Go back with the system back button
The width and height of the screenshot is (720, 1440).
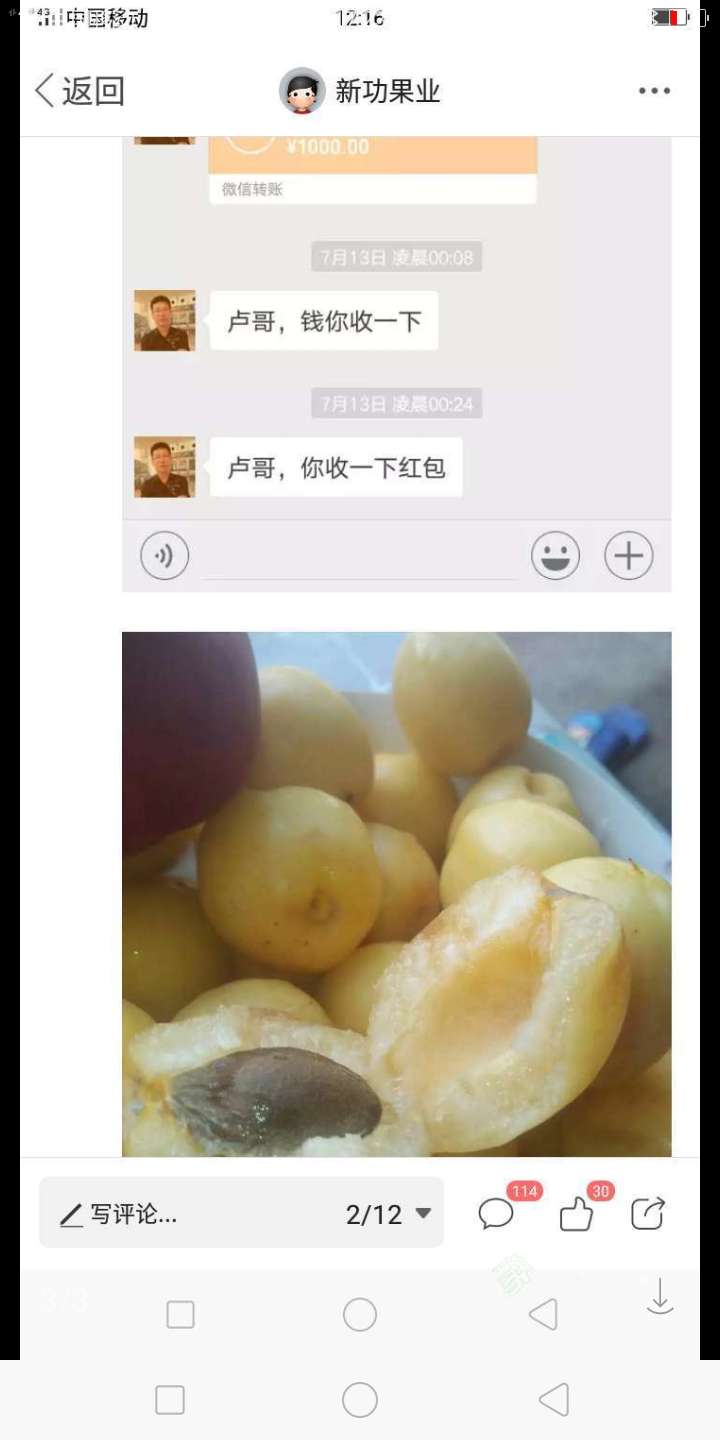[554, 1400]
